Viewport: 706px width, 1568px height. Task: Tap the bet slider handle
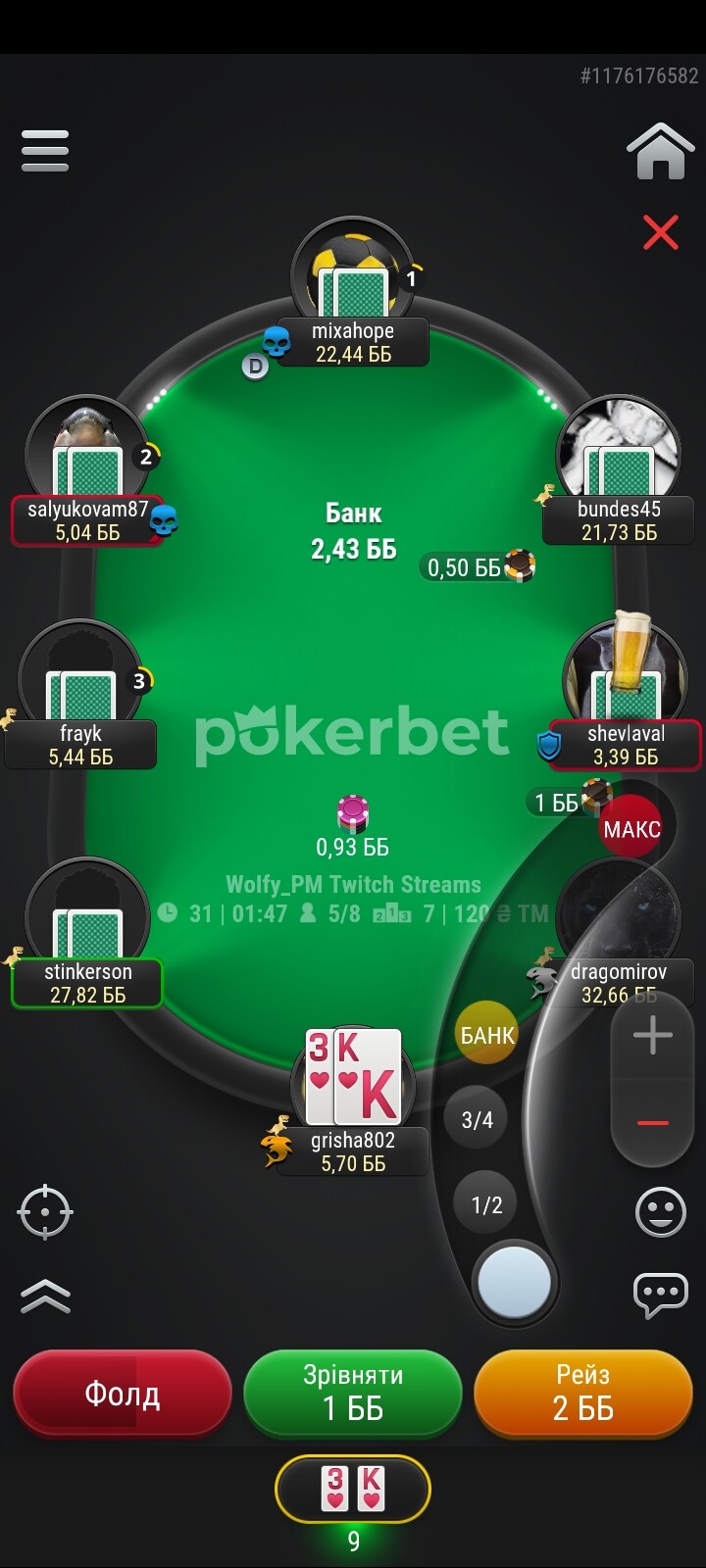514,1282
